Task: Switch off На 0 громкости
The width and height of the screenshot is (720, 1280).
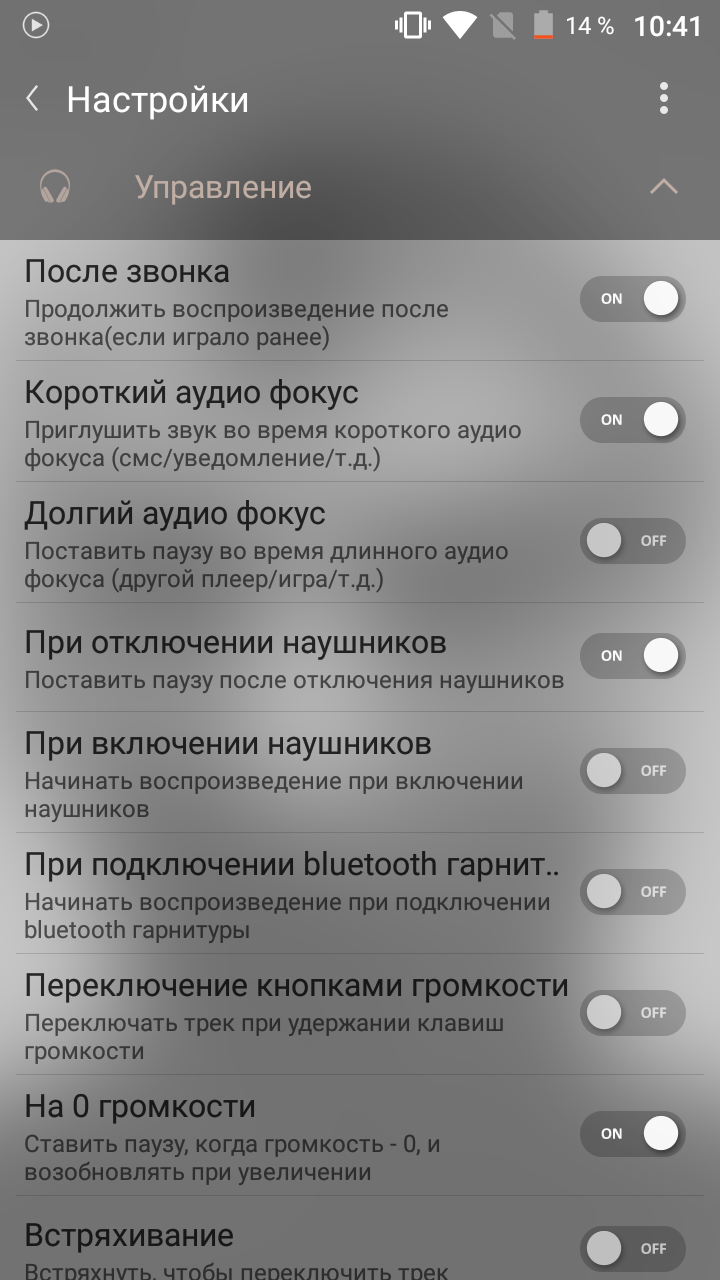Action: 632,1134
